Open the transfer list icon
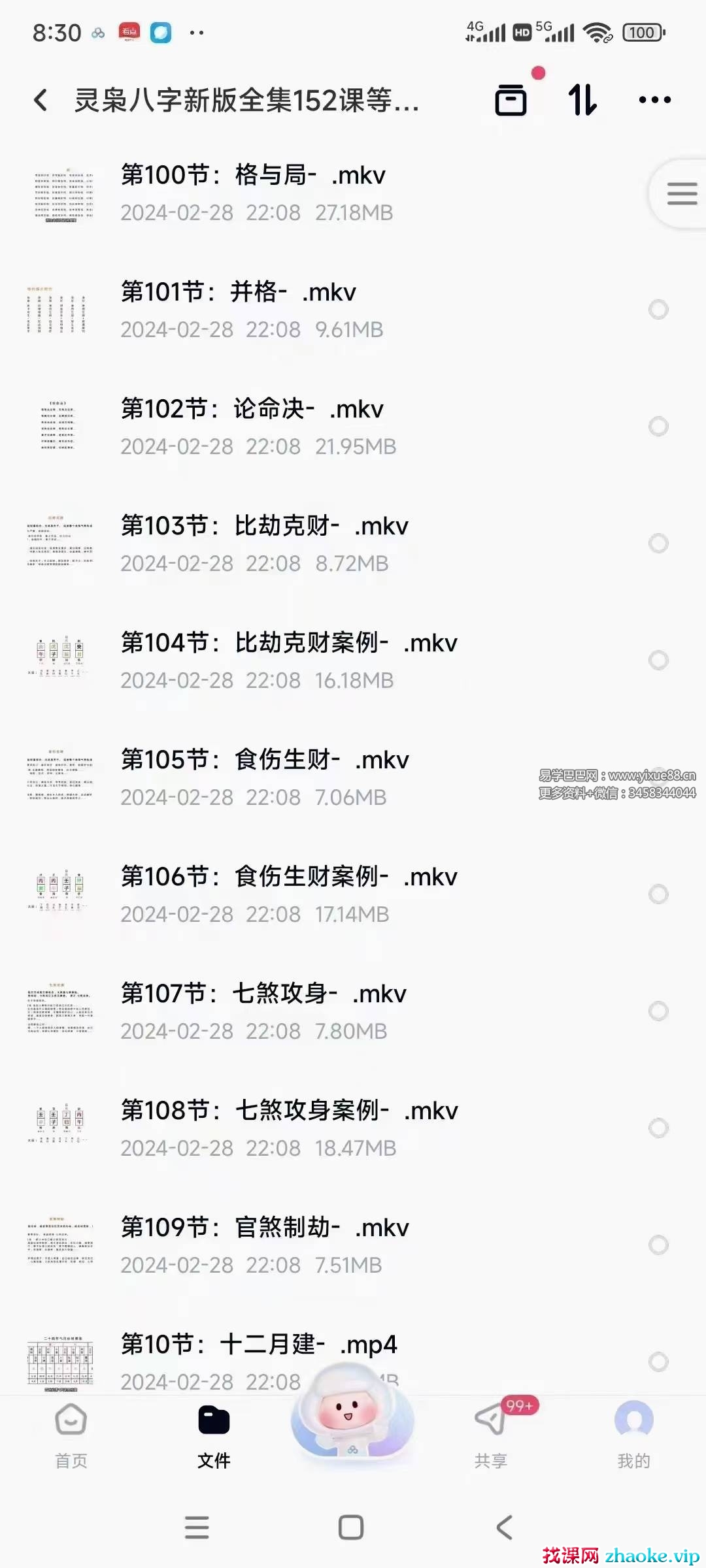706x1568 pixels. click(511, 100)
